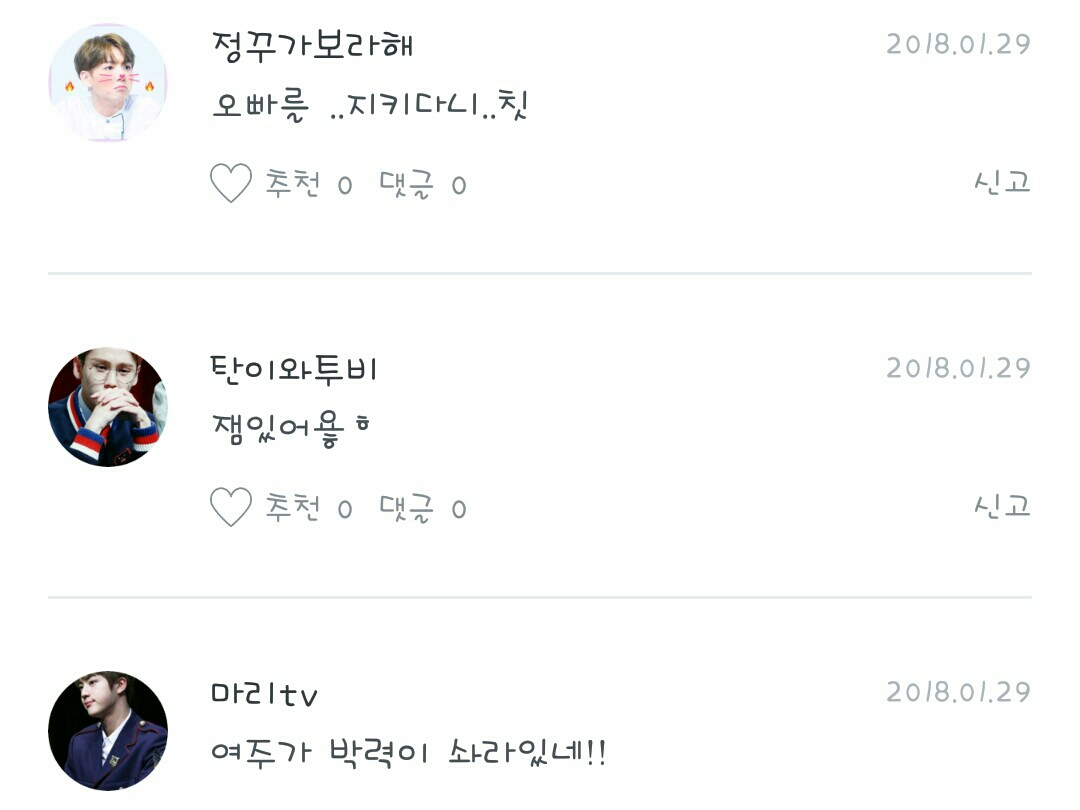1080x810 pixels.
Task: Open 탄이와투비's profile picture
Action: (107, 407)
